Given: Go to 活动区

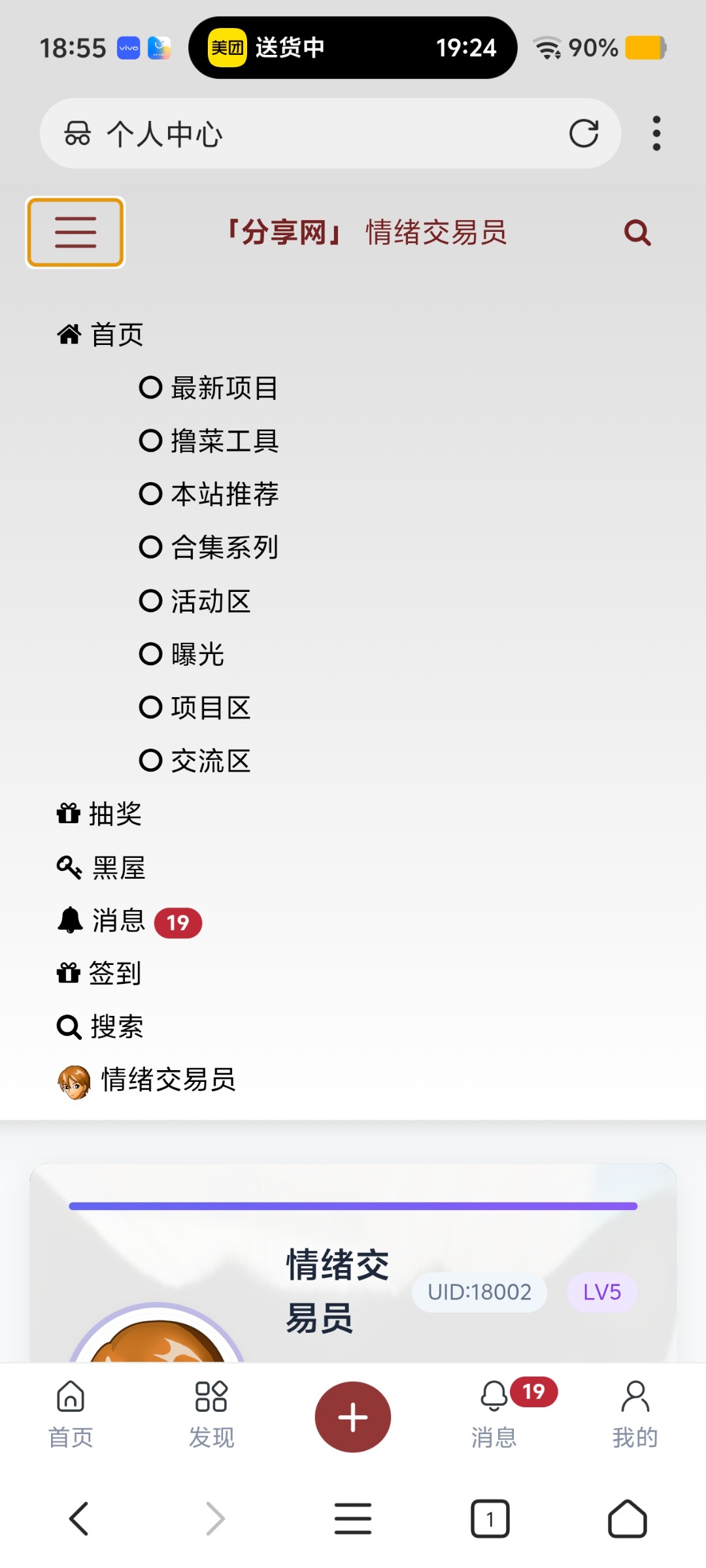Looking at the screenshot, I should click(195, 601).
